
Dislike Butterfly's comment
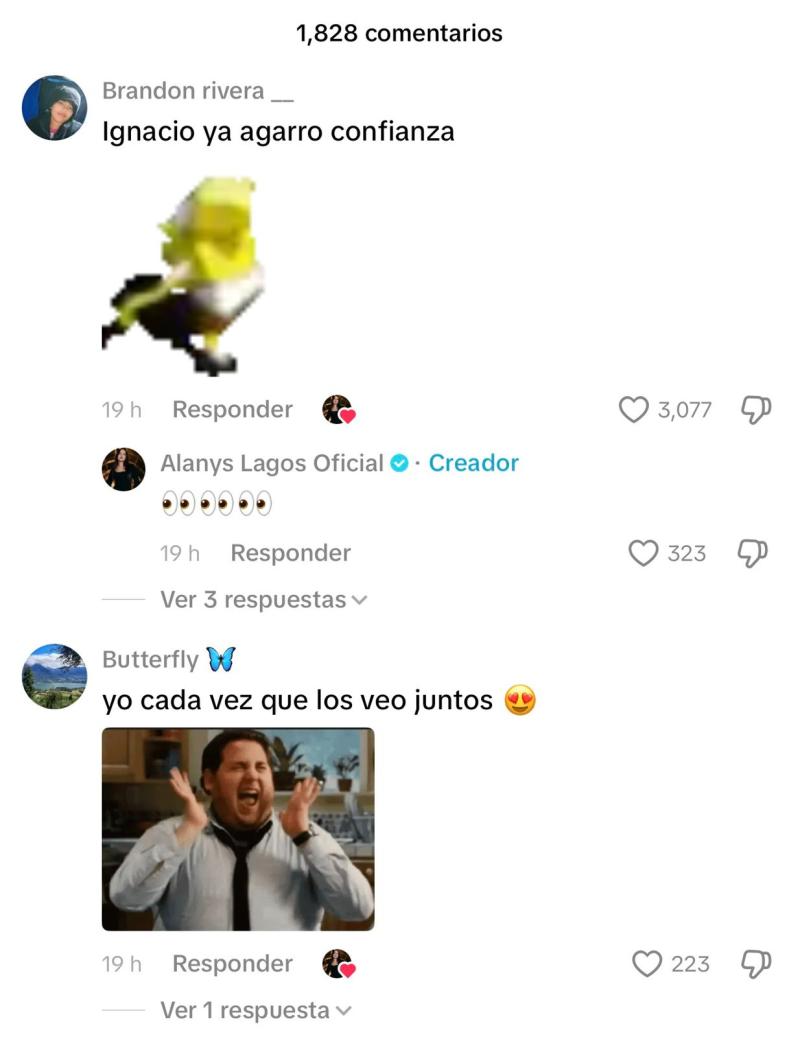pyautogui.click(x=755, y=964)
